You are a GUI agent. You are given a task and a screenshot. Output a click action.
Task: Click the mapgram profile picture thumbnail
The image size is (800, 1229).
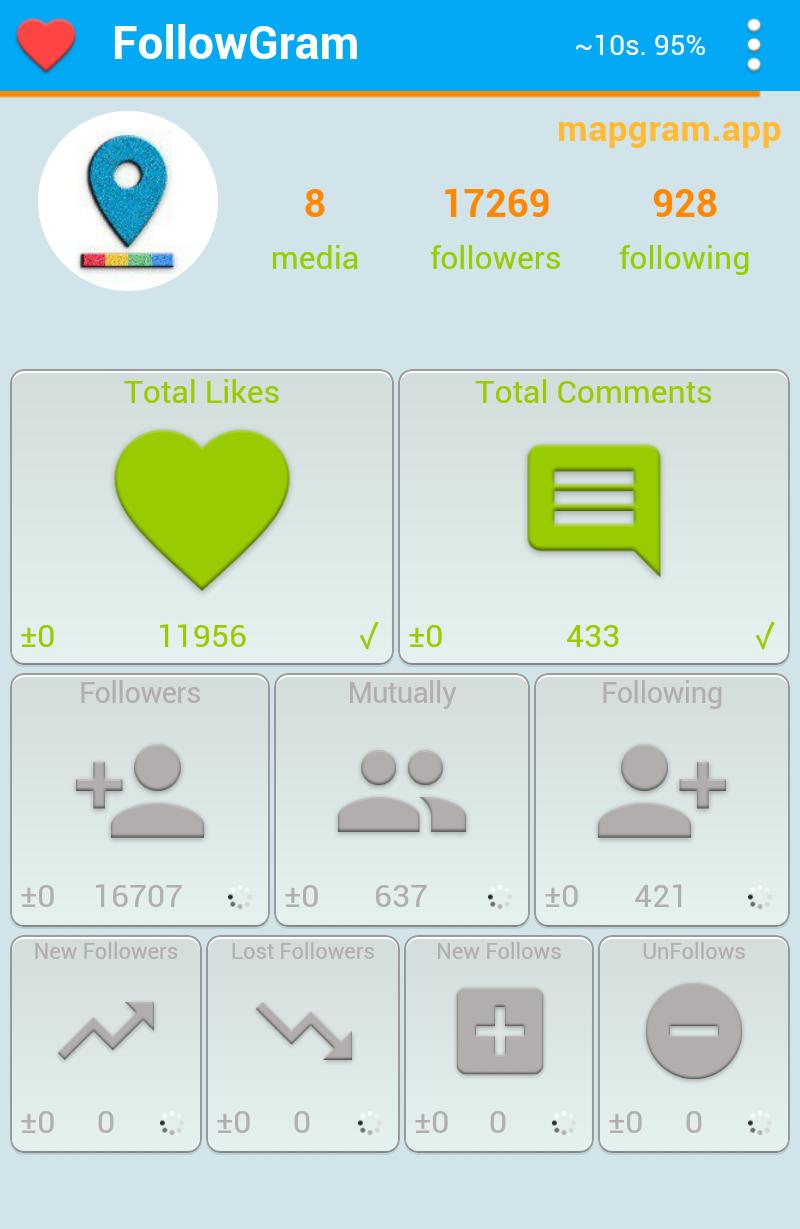point(127,200)
